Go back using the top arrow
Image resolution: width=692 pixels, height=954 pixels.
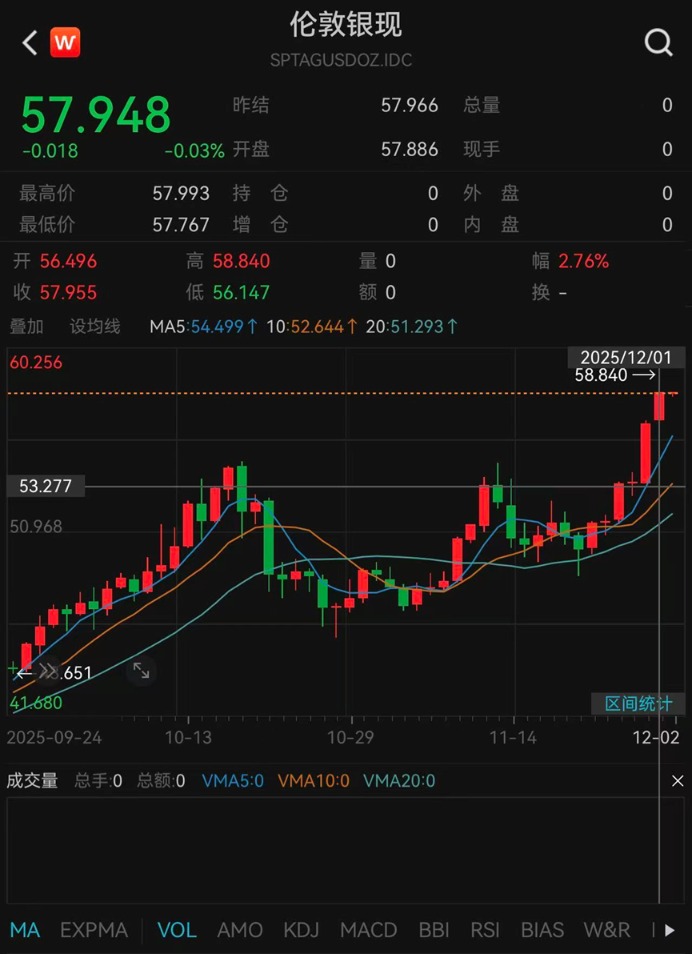click(29, 43)
